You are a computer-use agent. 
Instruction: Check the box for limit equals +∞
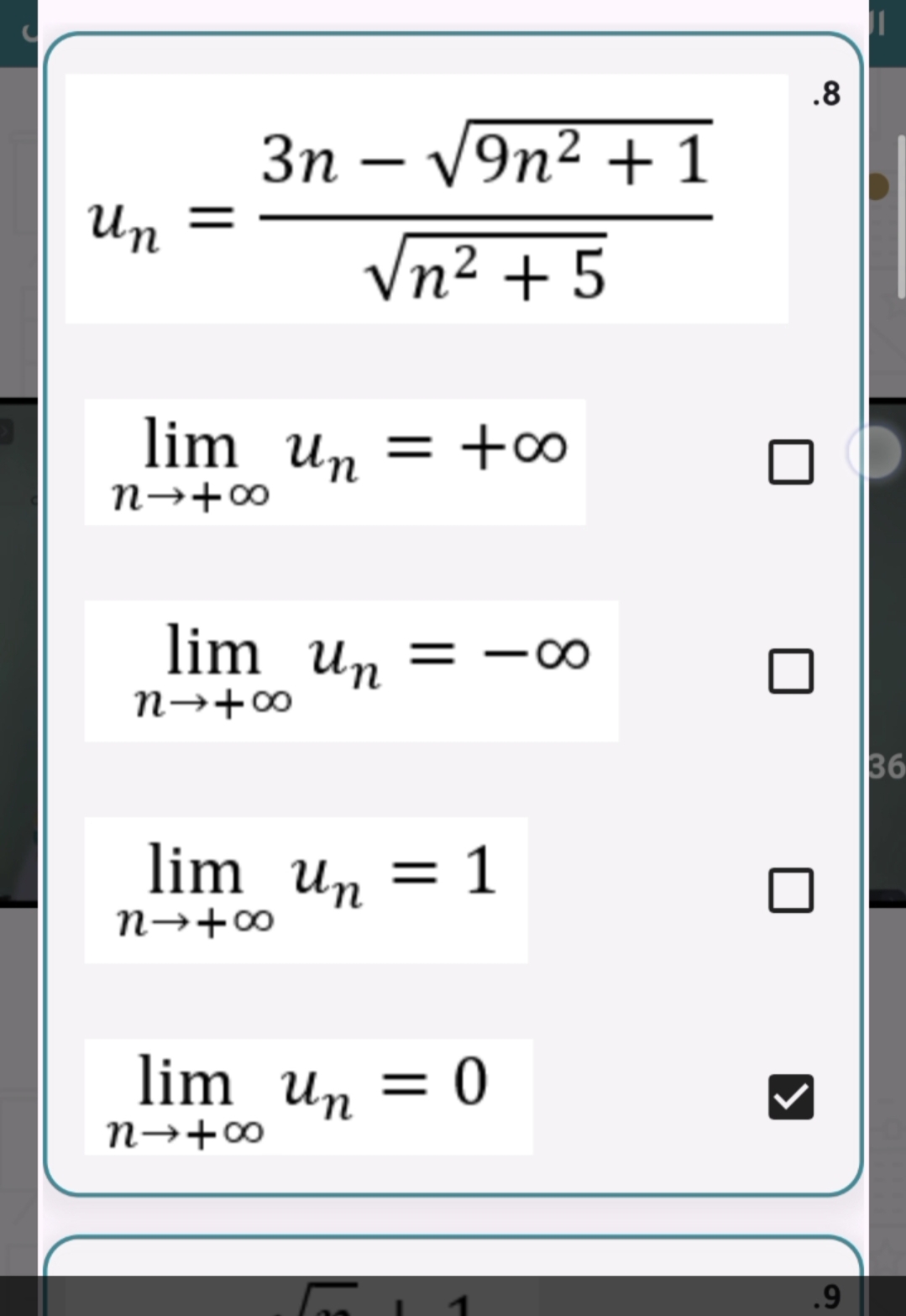(x=790, y=462)
